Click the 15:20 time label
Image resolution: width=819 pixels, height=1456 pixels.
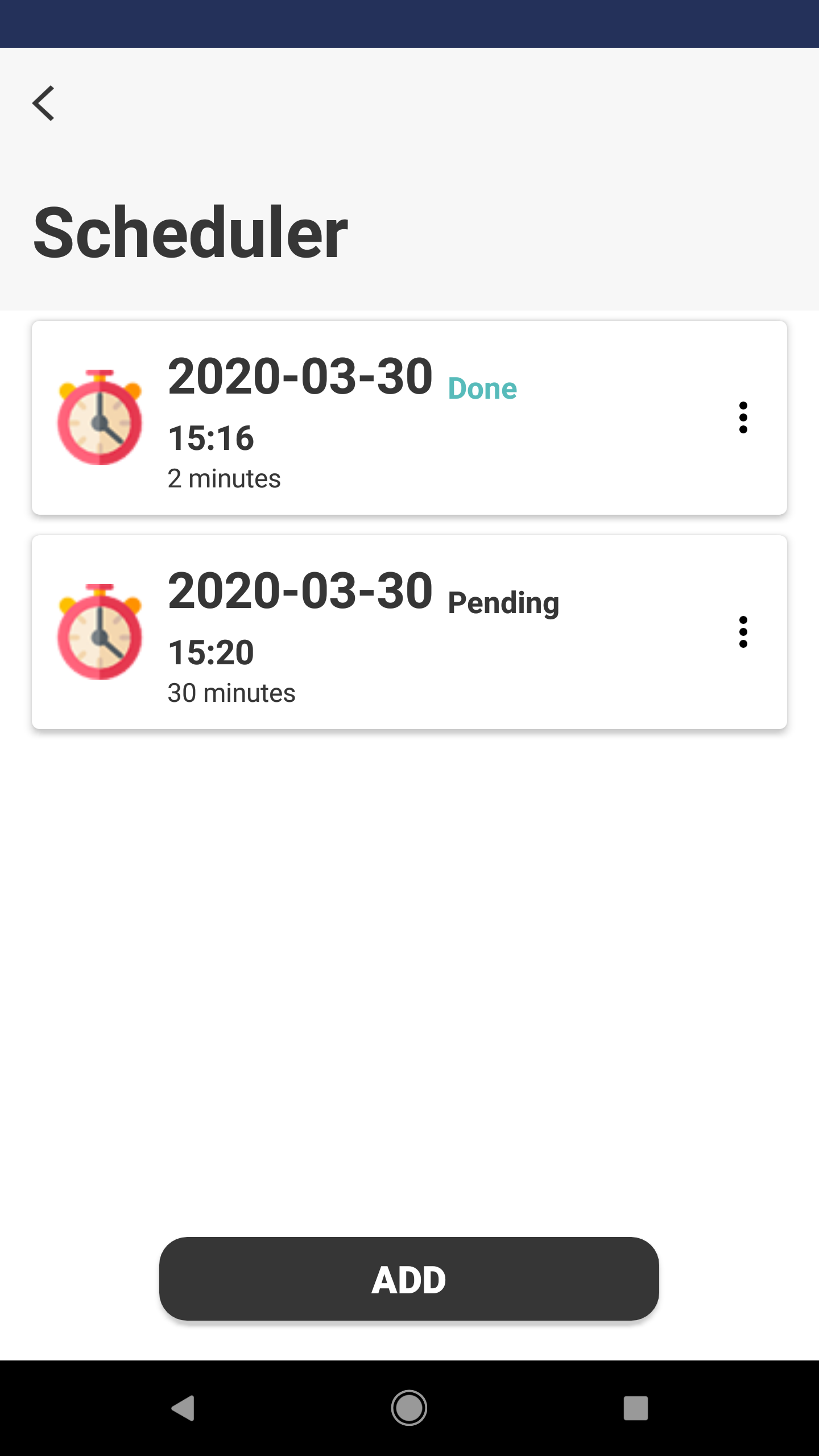tap(211, 652)
